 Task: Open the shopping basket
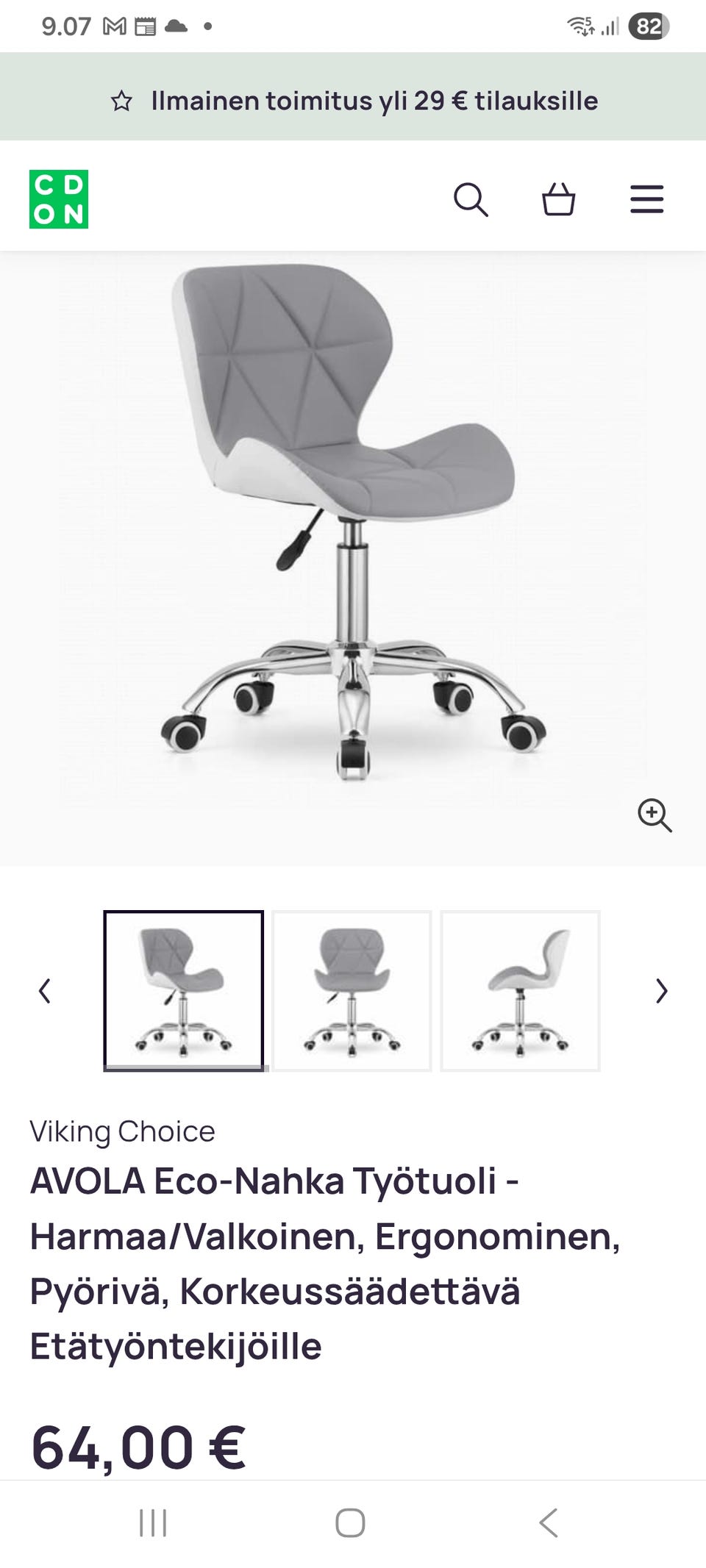[x=558, y=199]
